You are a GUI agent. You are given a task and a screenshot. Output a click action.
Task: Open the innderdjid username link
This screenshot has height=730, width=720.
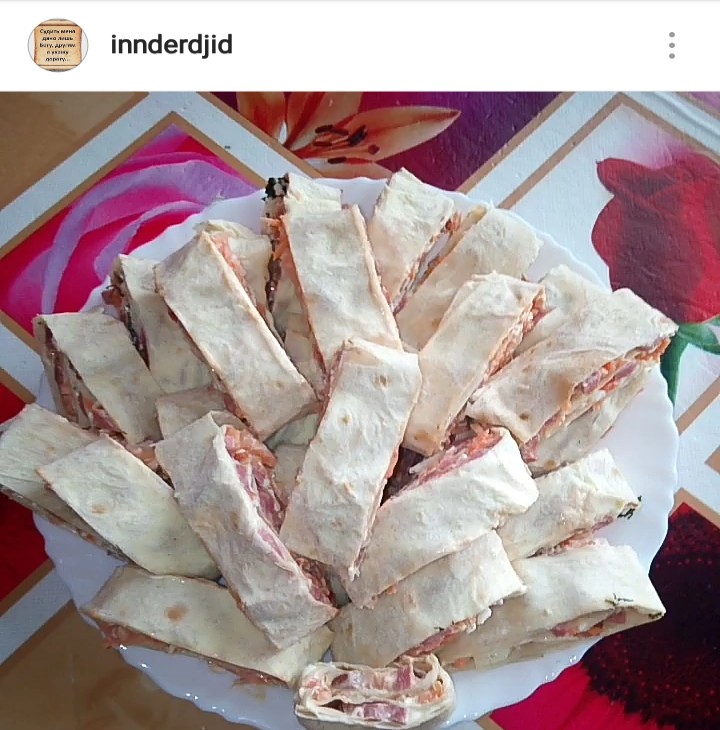(171, 45)
